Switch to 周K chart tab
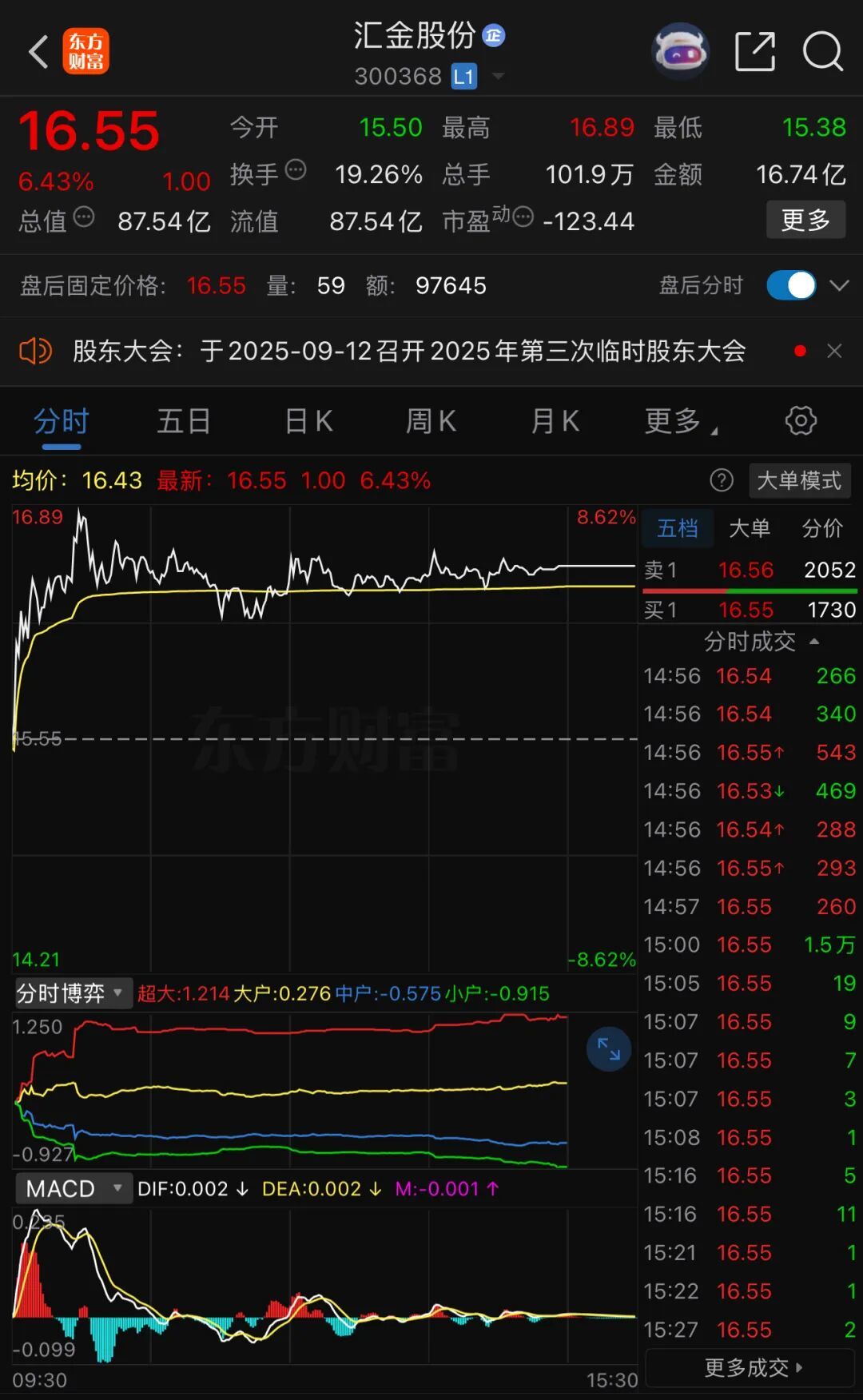This screenshot has width=863, height=1400. [431, 421]
